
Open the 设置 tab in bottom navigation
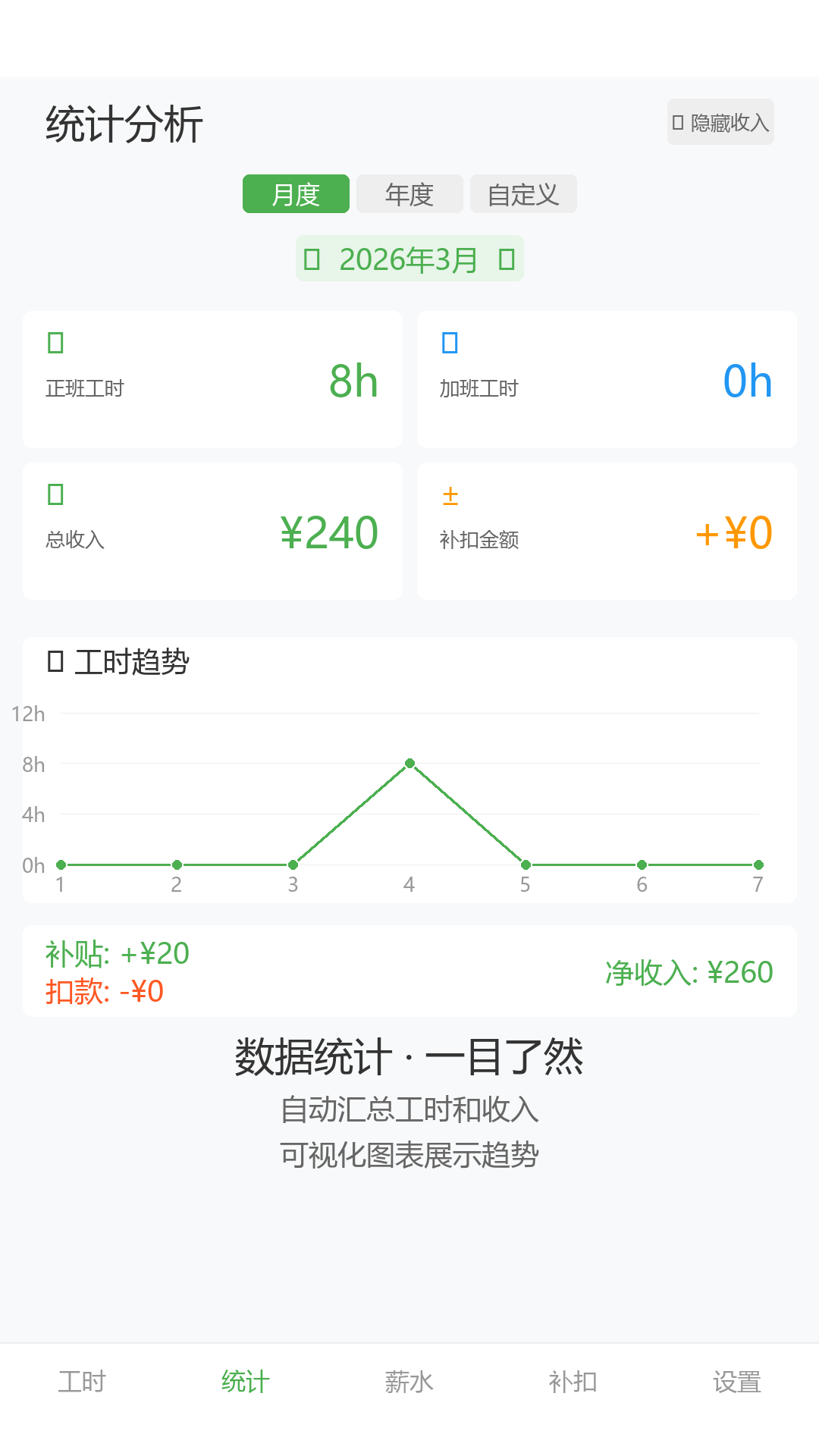point(736,1382)
